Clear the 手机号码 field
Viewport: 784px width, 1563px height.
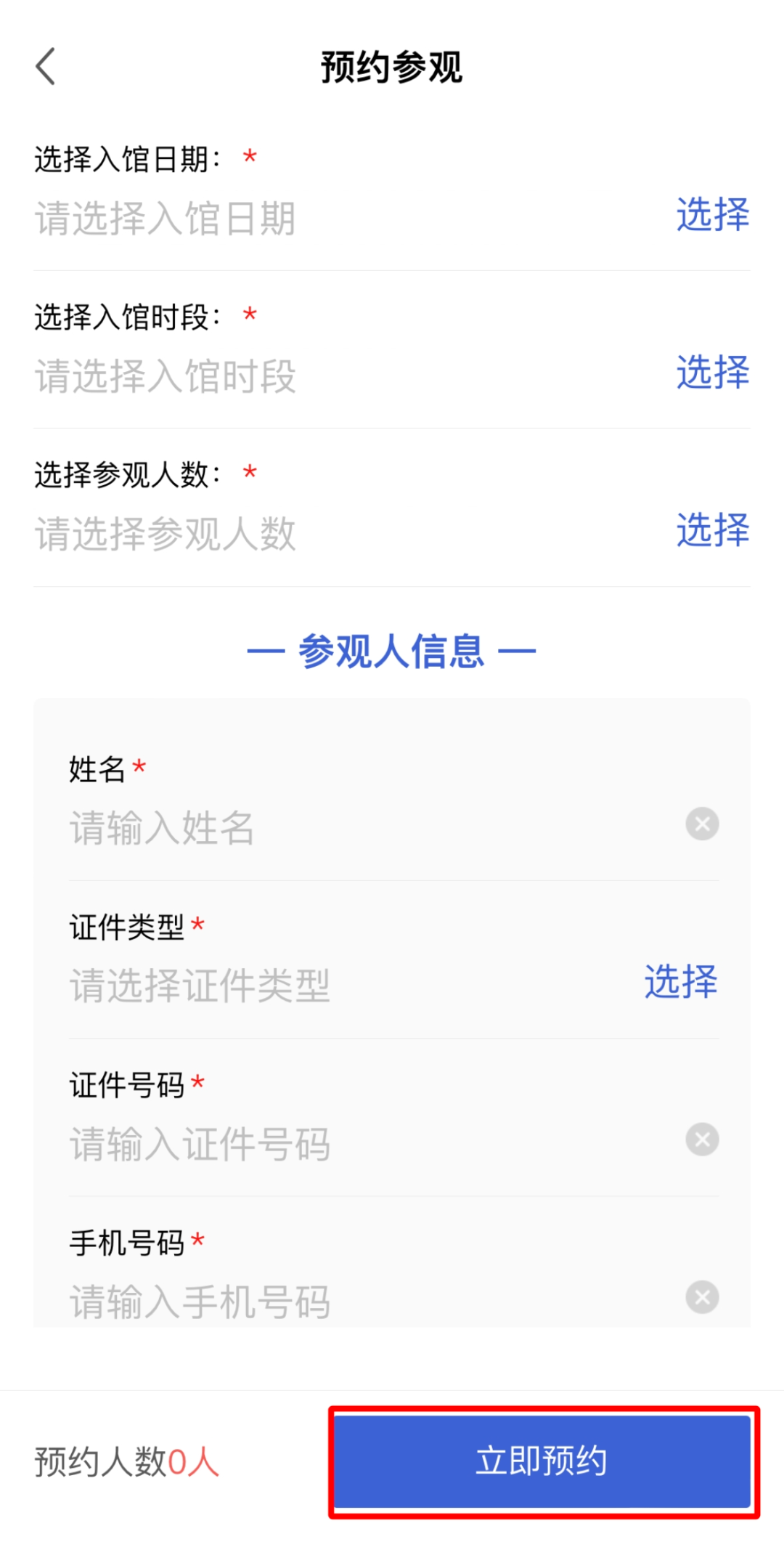[x=702, y=1297]
